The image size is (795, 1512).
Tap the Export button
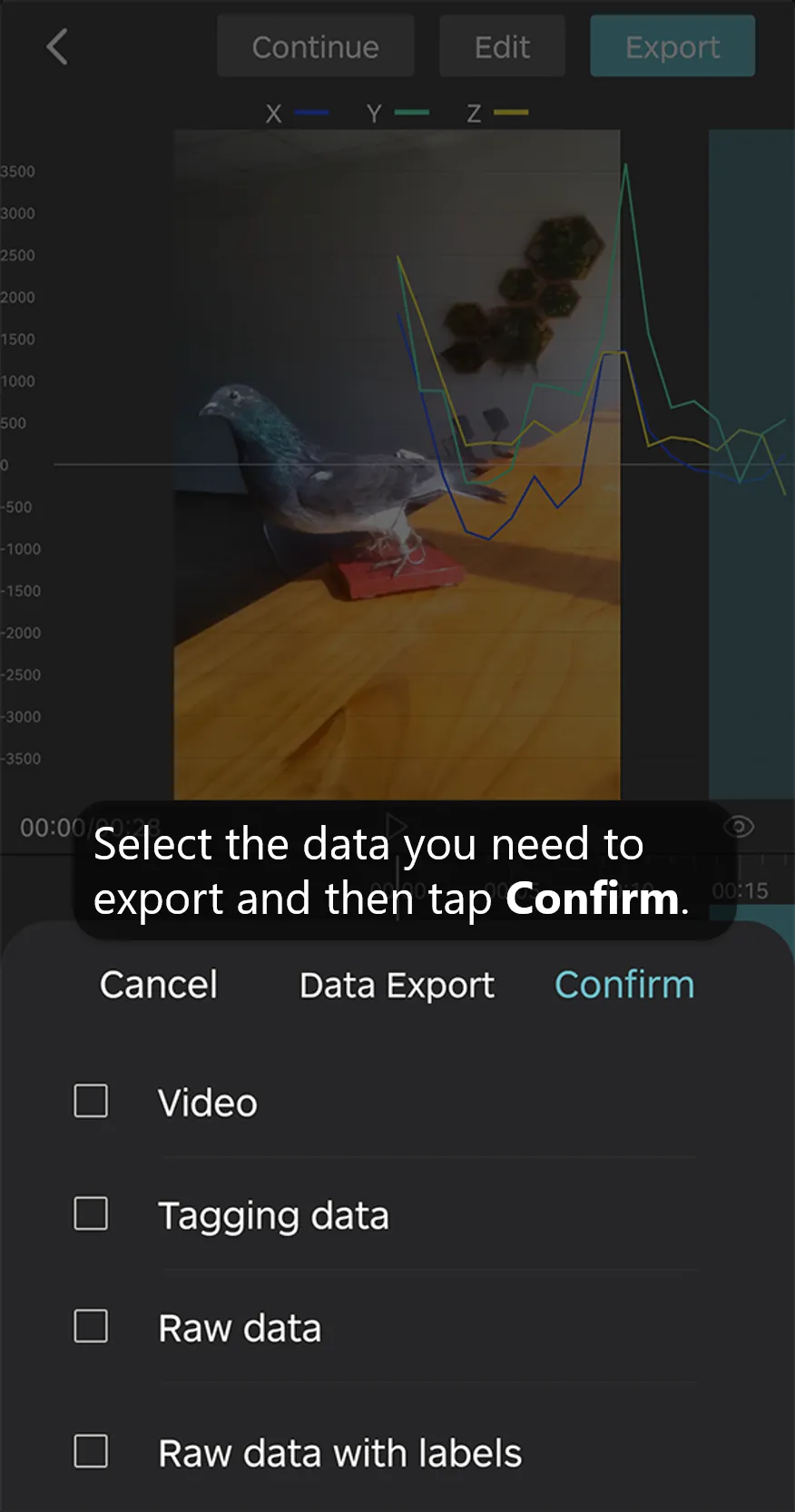pyautogui.click(x=672, y=47)
